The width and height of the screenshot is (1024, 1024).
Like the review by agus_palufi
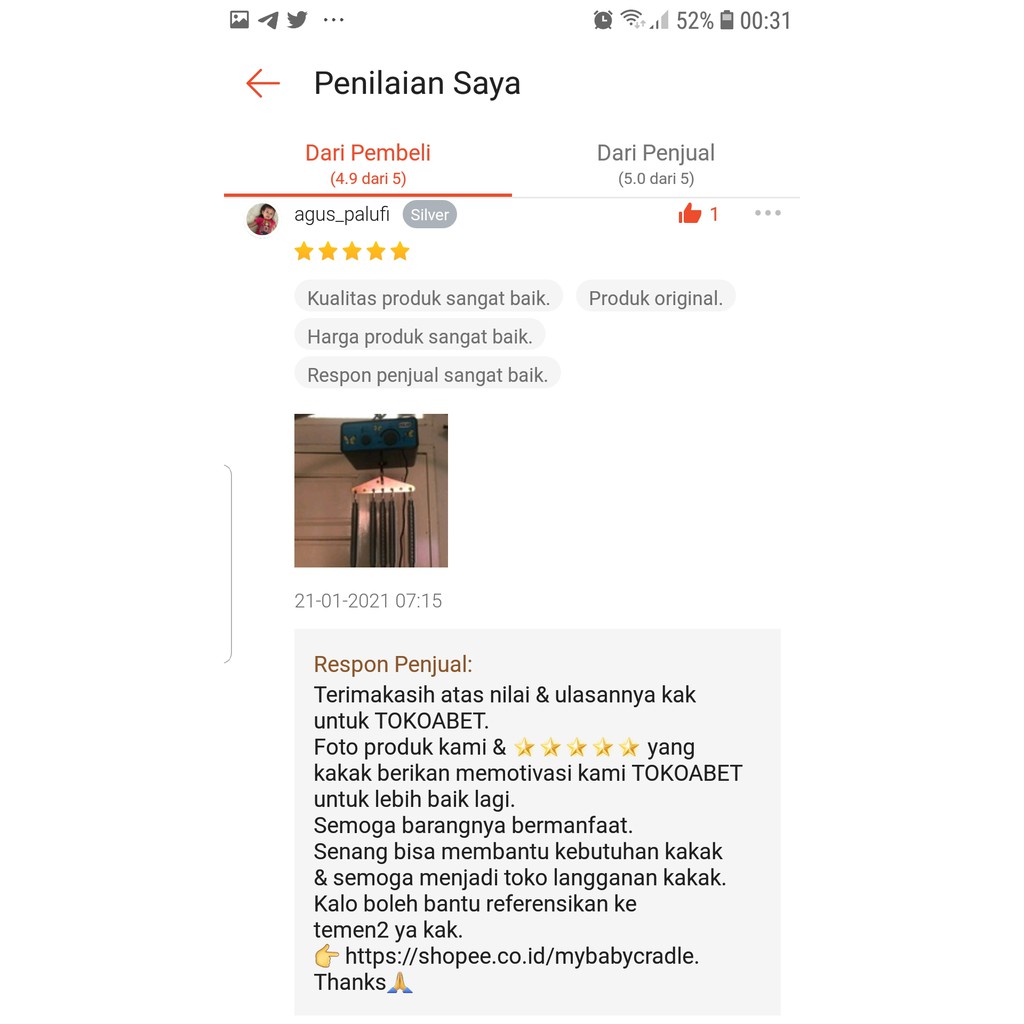pyautogui.click(x=690, y=213)
